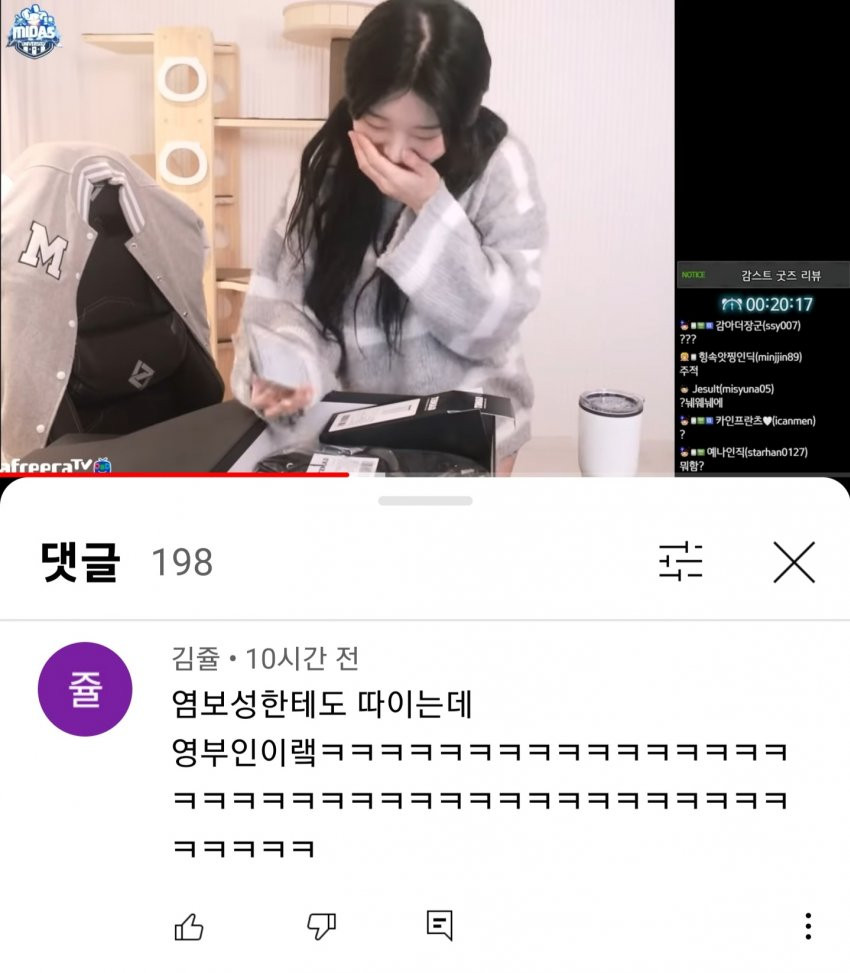Tap the video player to show controls

340,240
